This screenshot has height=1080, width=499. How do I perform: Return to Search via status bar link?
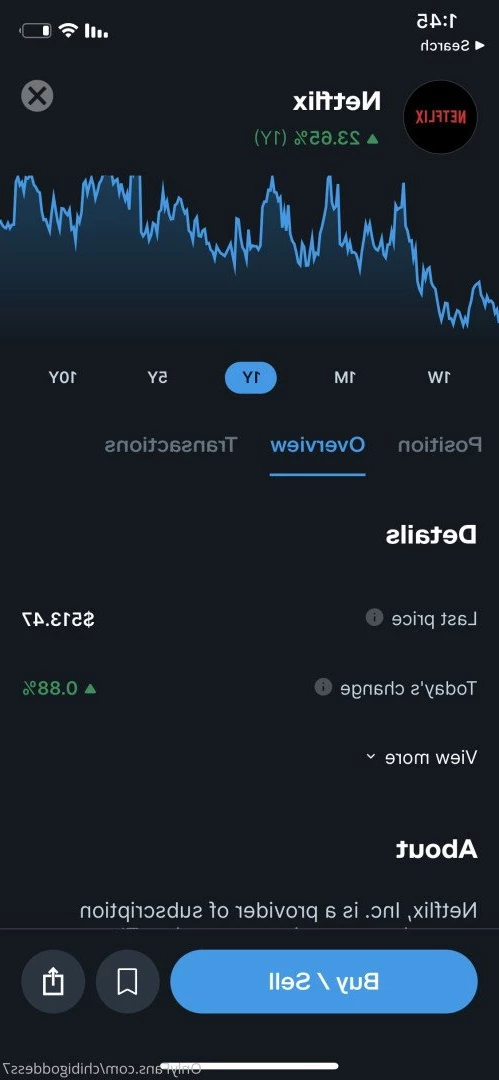click(x=445, y=46)
